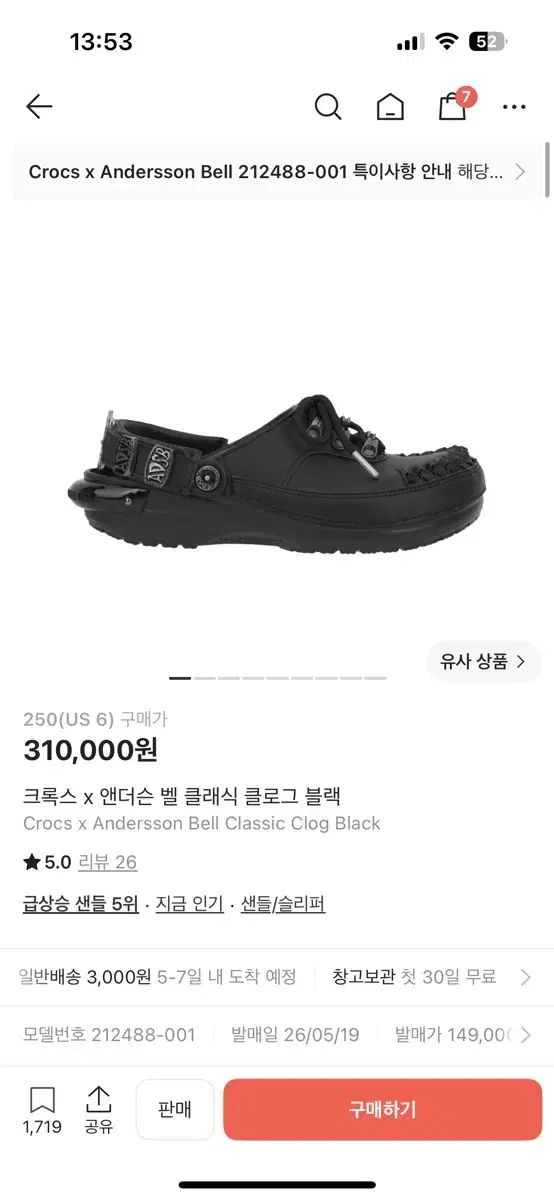
Task: Tap the 판매 sell button
Action: 175,1109
